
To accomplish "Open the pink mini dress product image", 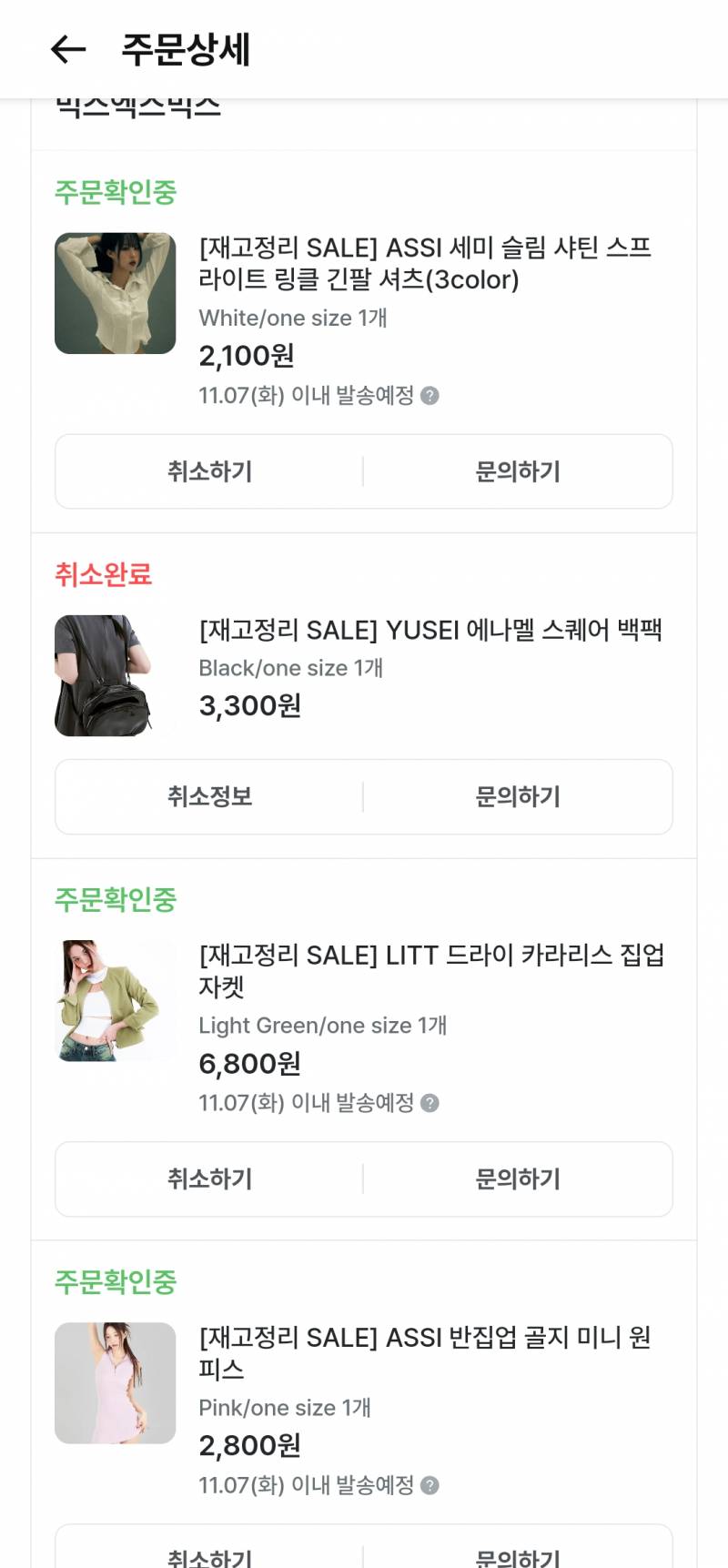I will click(x=116, y=1383).
